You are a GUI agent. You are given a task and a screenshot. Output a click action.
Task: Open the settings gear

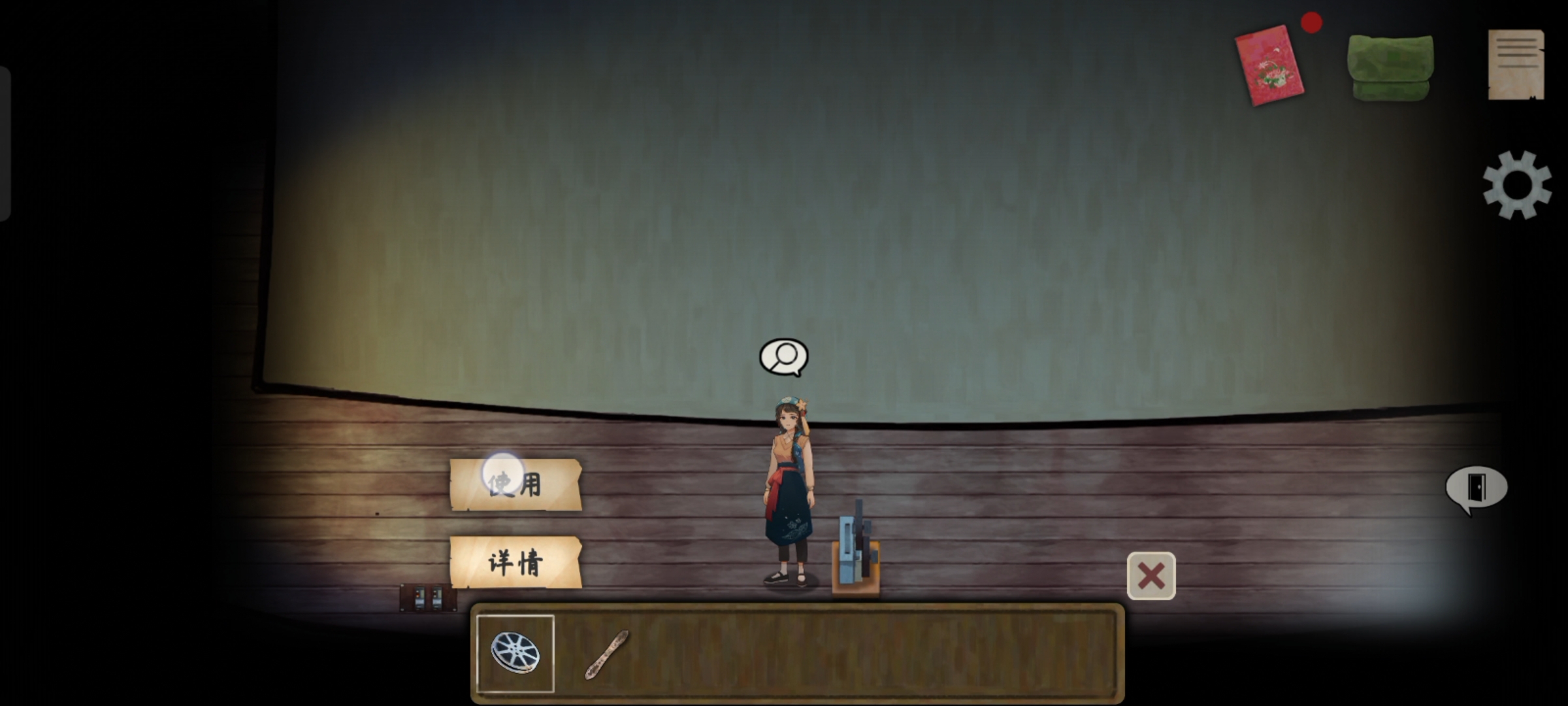click(x=1516, y=185)
